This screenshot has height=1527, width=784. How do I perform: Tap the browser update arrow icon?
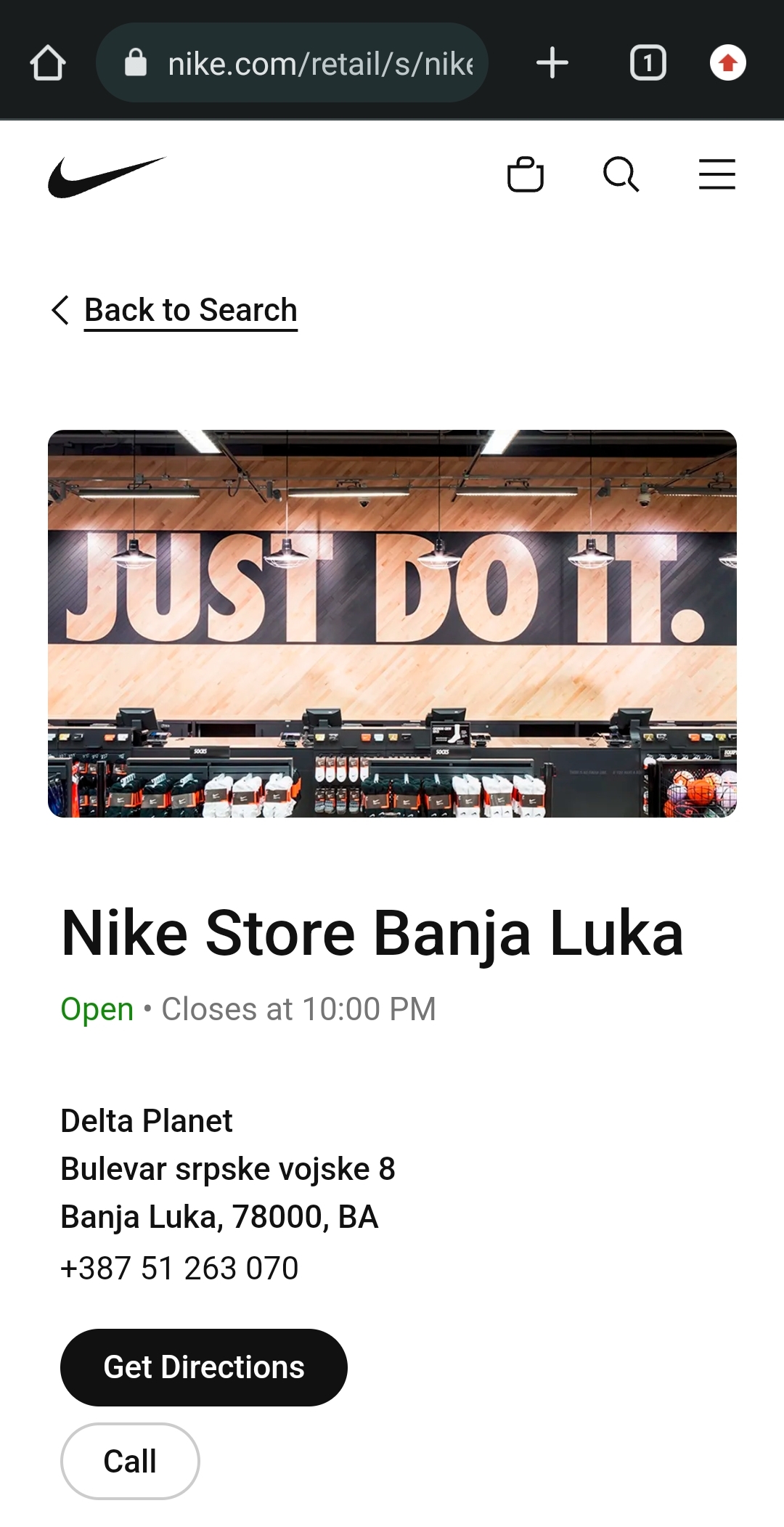(x=728, y=62)
